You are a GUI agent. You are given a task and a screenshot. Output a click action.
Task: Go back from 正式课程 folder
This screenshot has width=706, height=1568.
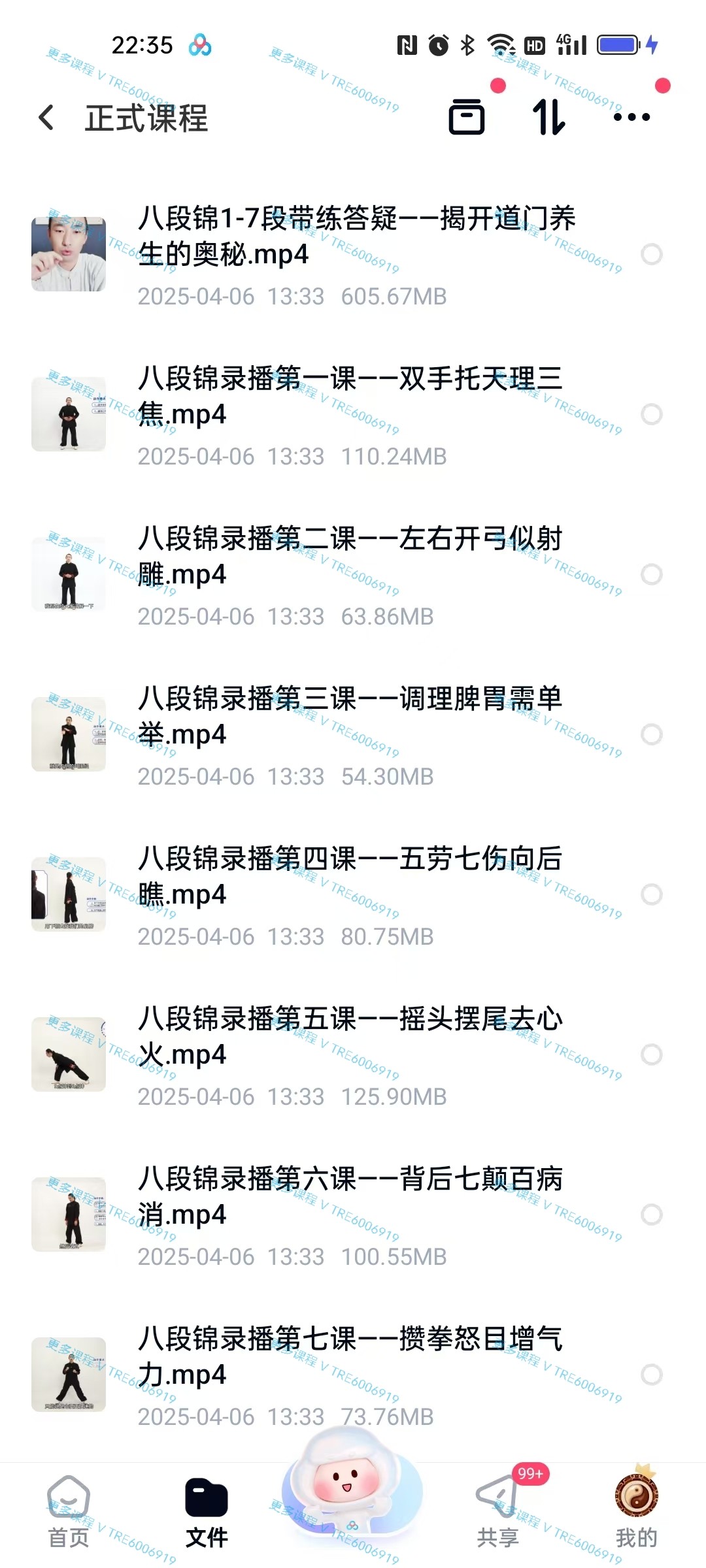(x=46, y=118)
